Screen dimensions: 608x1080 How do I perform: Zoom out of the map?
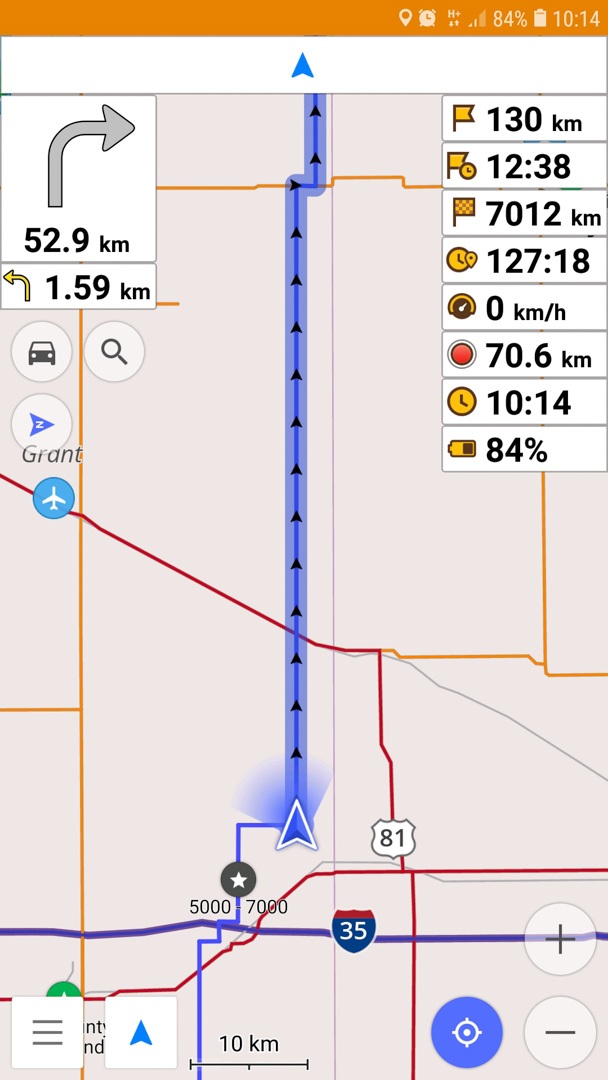tap(560, 1032)
